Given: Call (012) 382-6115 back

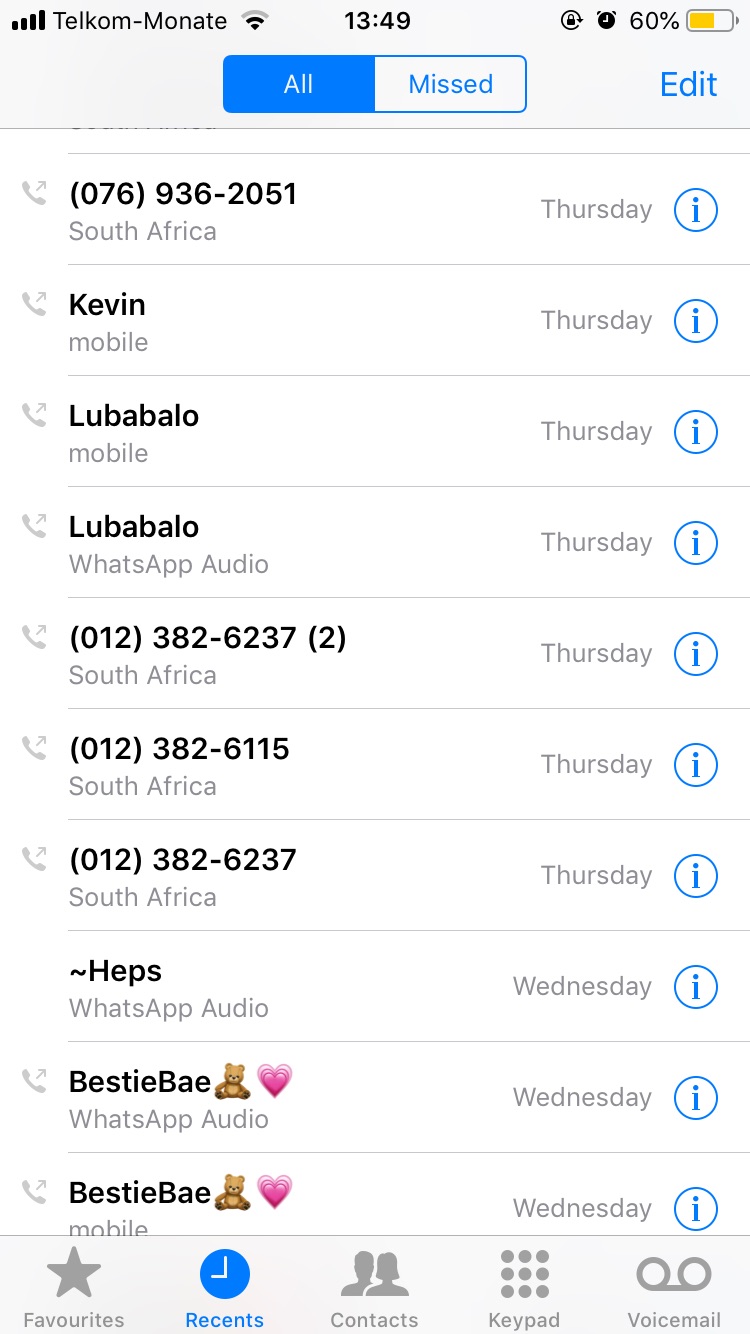Looking at the screenshot, I should (x=375, y=765).
